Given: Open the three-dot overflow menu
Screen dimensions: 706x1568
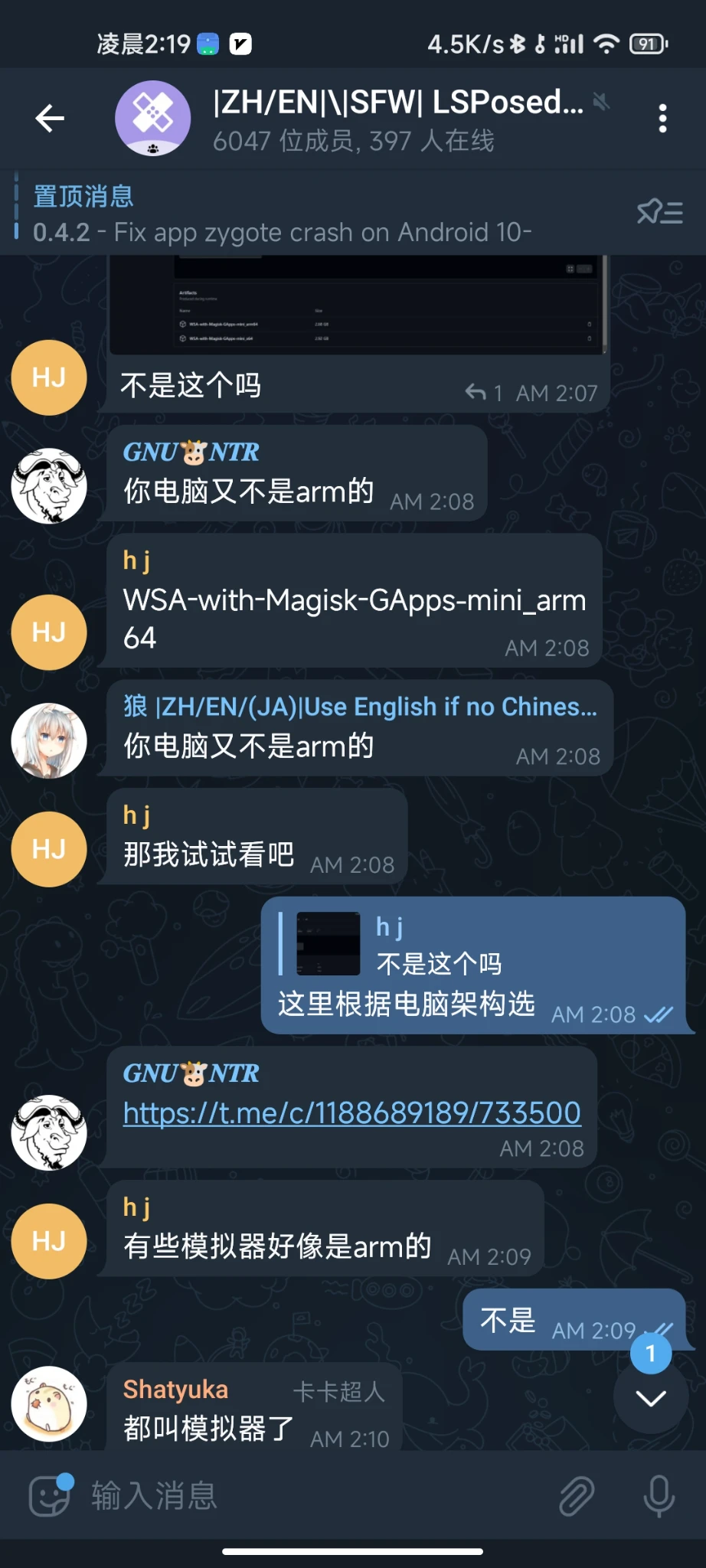Looking at the screenshot, I should tap(662, 119).
